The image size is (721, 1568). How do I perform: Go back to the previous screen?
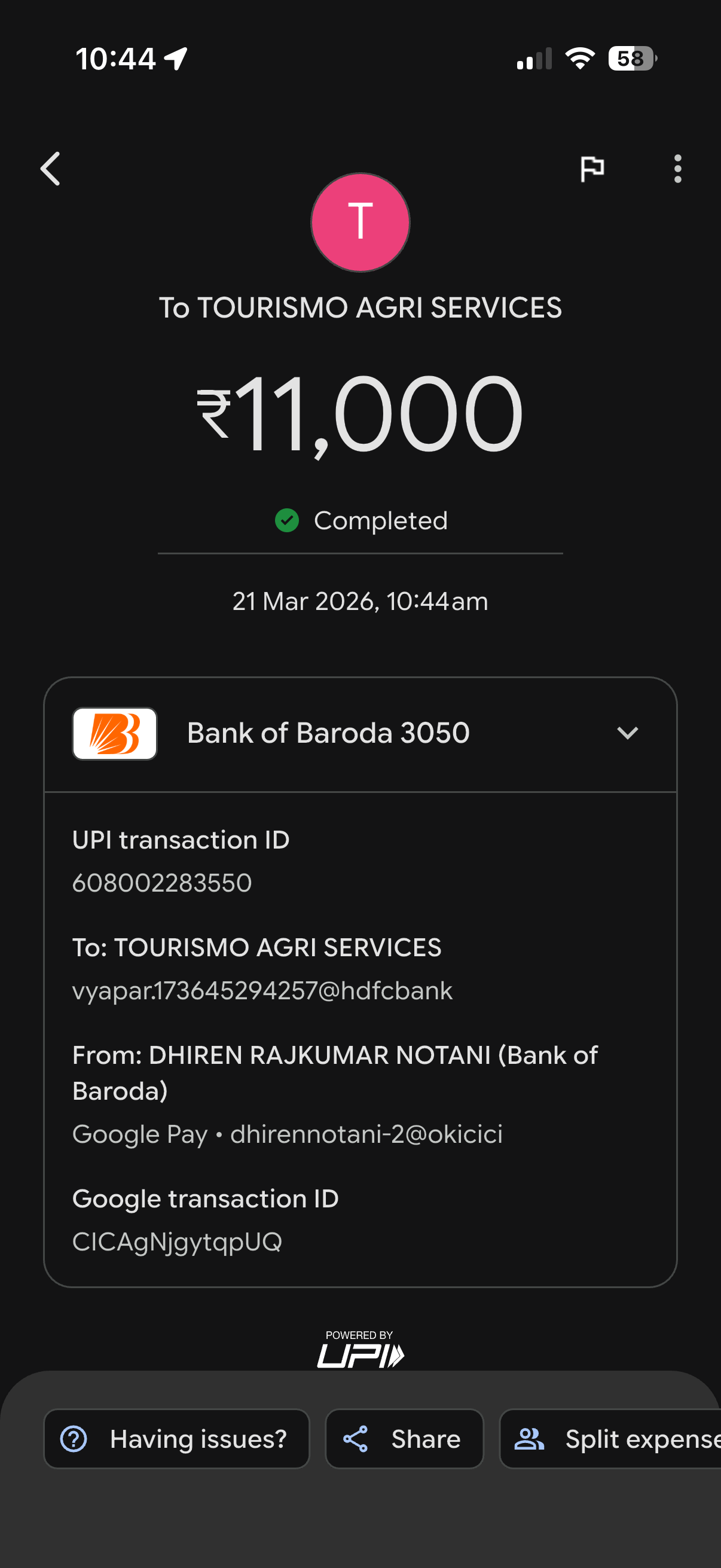click(50, 169)
